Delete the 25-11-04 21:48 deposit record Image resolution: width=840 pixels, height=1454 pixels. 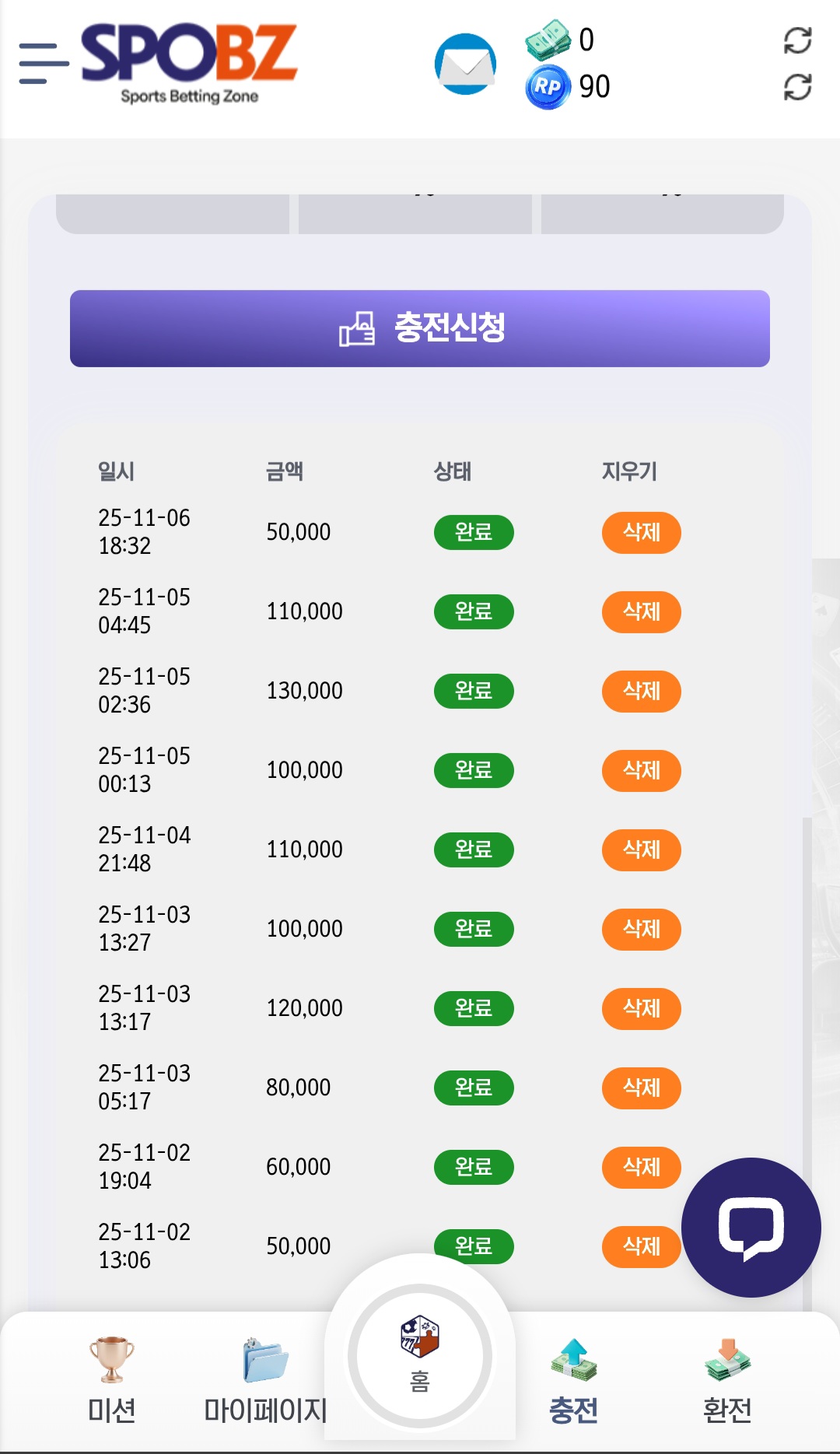pyautogui.click(x=641, y=850)
